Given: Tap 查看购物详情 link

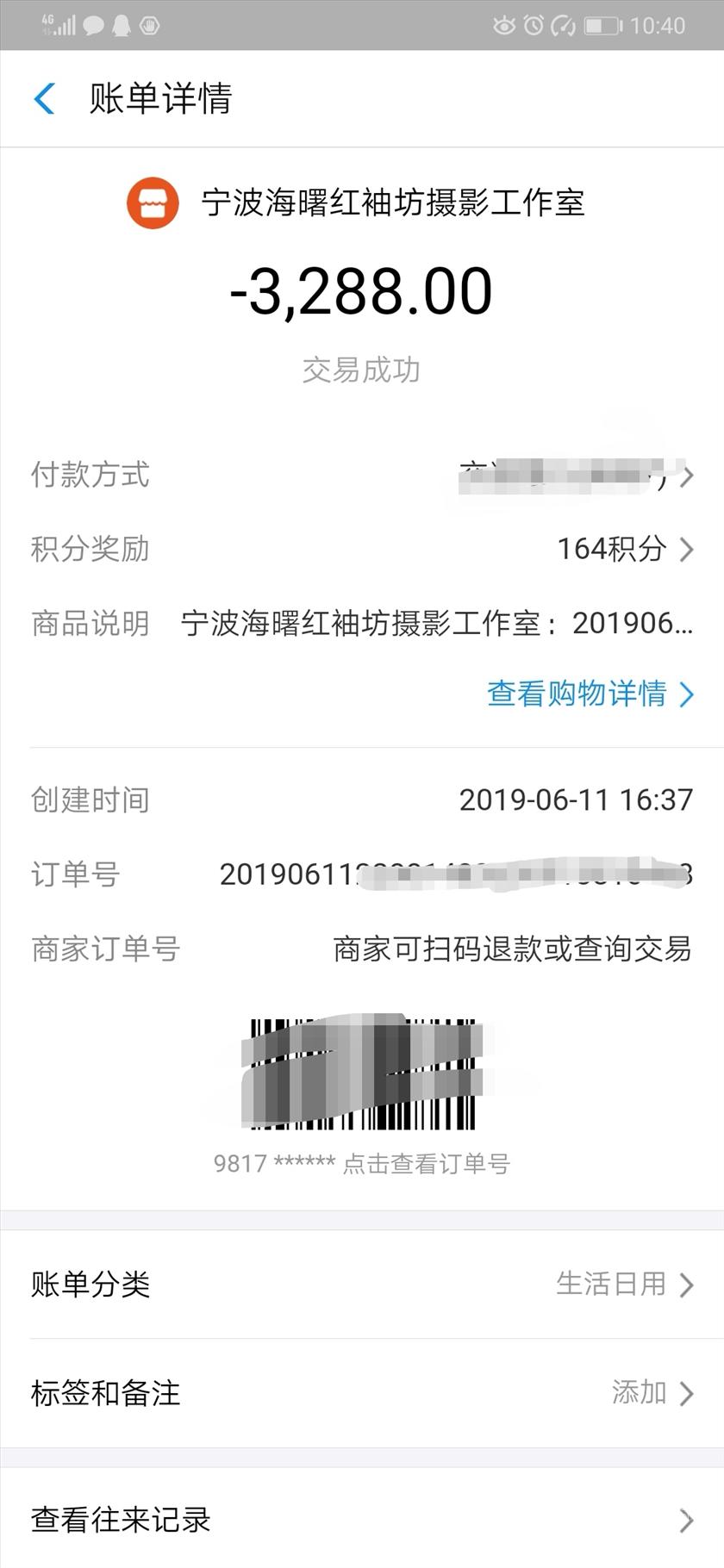Looking at the screenshot, I should click(590, 694).
